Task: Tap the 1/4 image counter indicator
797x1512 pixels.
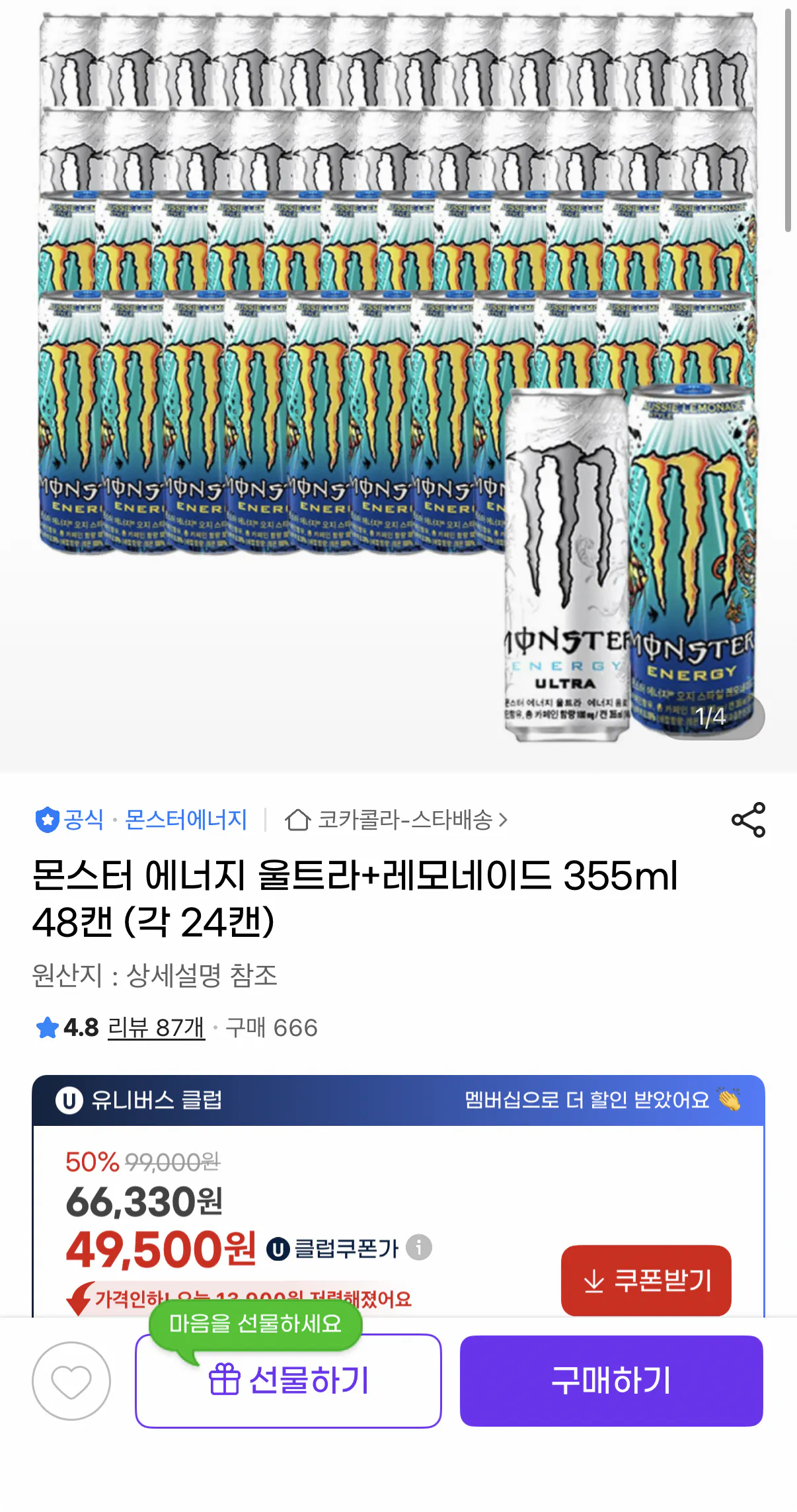Action: [x=710, y=716]
